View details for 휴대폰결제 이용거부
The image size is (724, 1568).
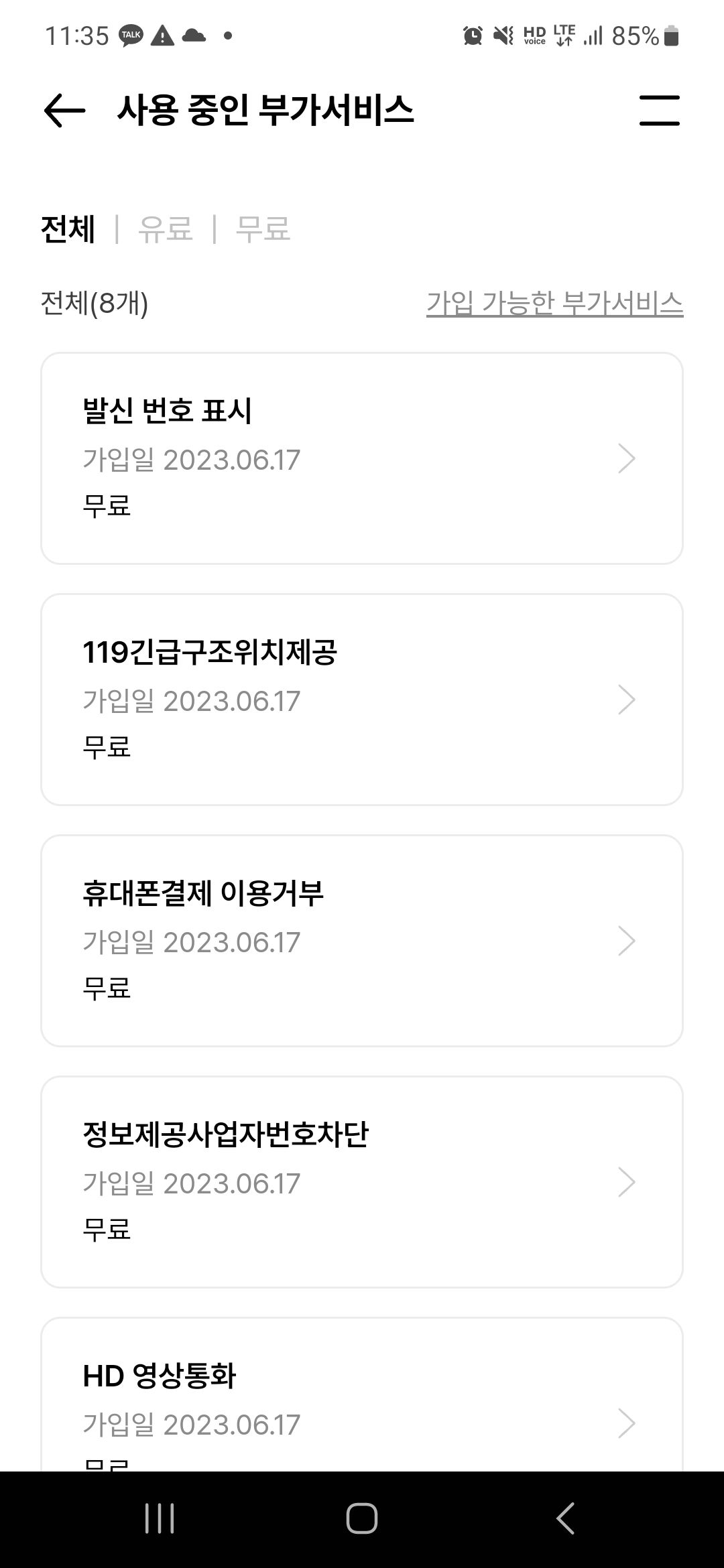click(362, 941)
